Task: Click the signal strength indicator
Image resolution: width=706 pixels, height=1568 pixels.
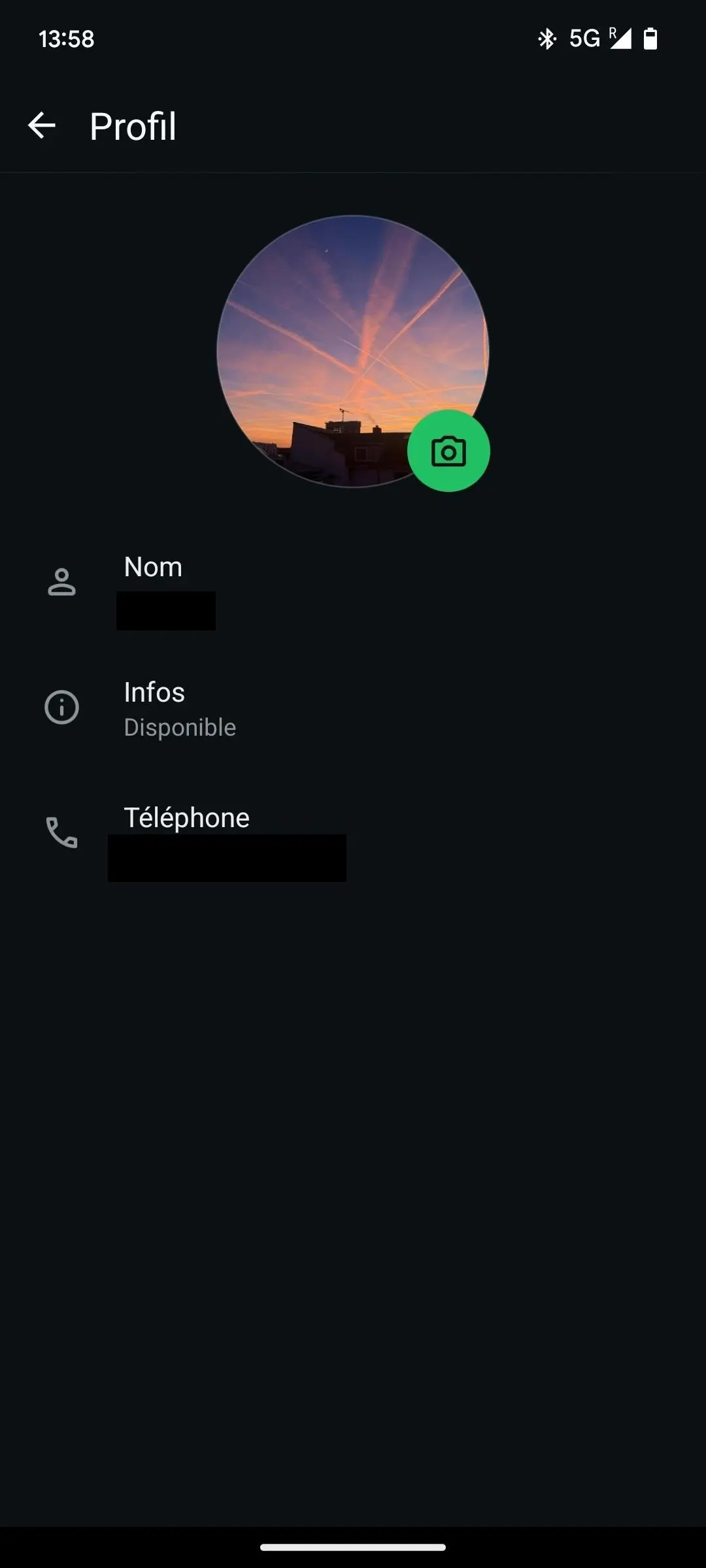Action: pos(619,38)
